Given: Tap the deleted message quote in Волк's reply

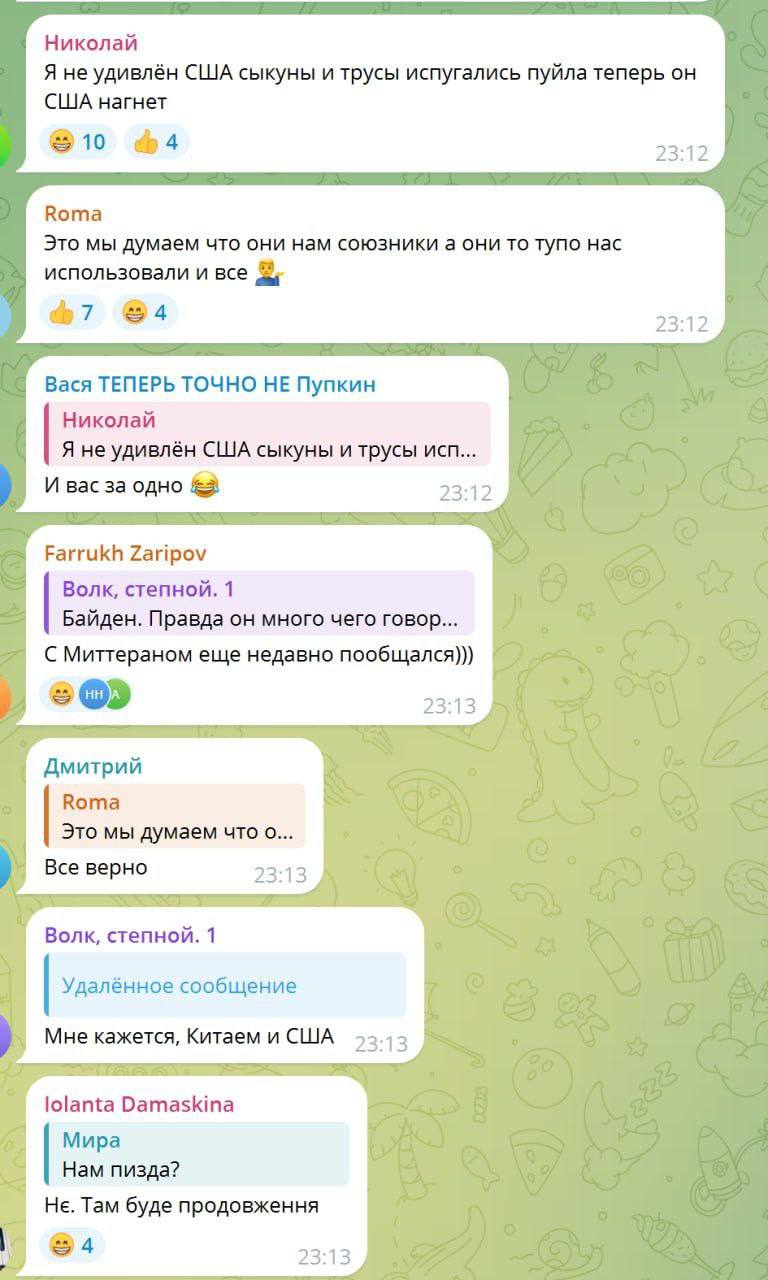Looking at the screenshot, I should 225,985.
